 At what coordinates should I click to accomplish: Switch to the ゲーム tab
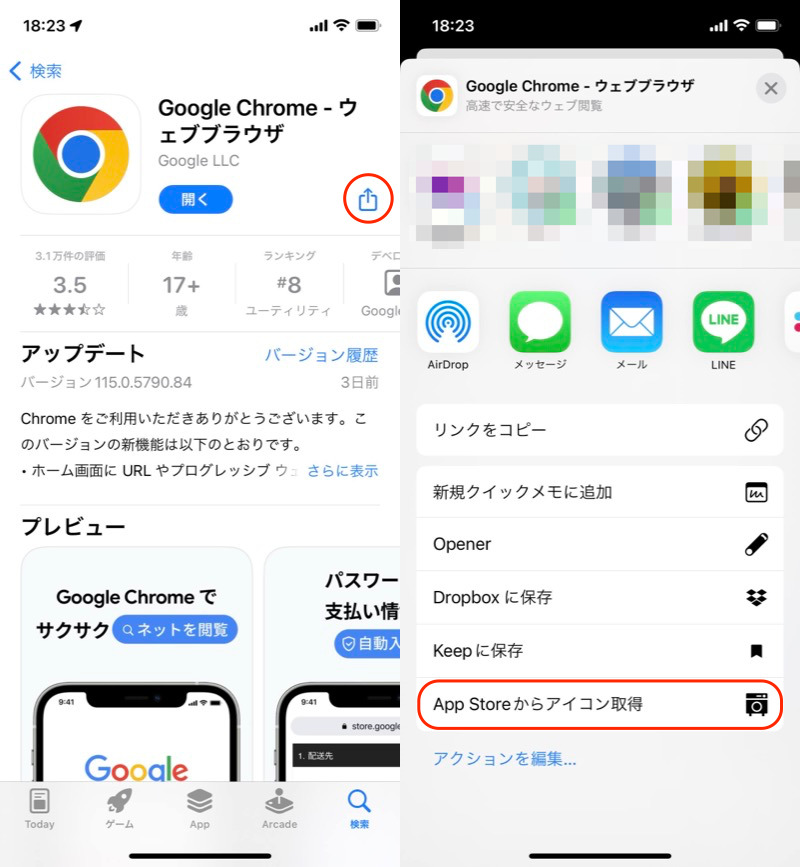[120, 808]
